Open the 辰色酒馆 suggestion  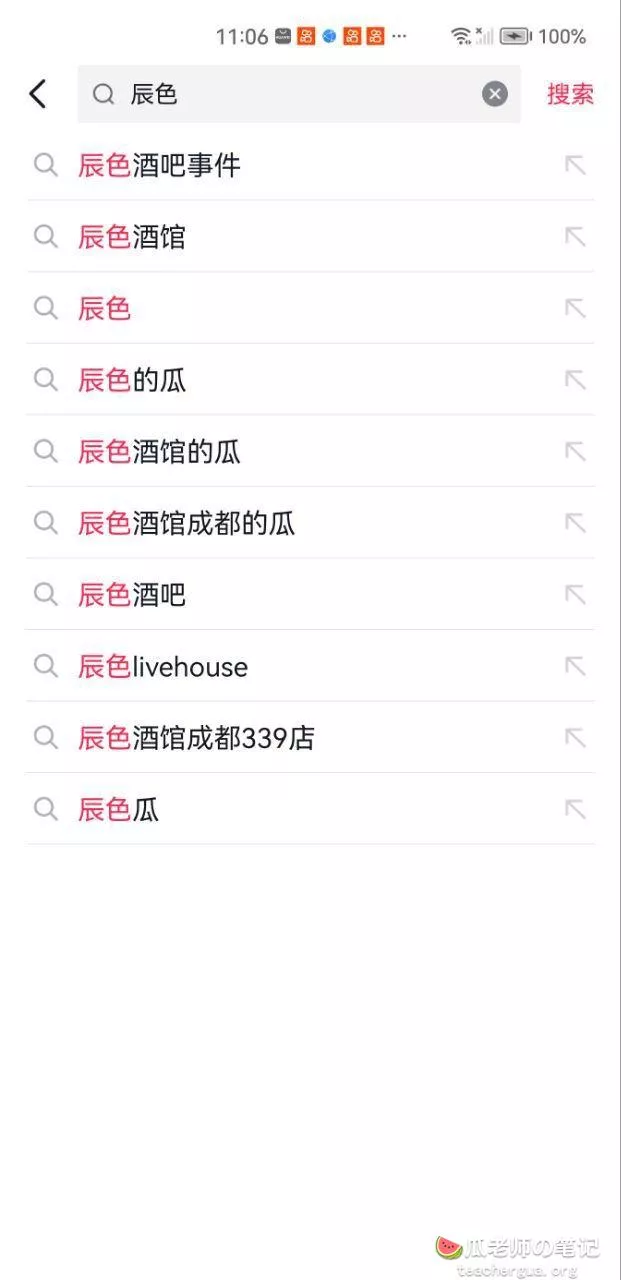tap(311, 237)
